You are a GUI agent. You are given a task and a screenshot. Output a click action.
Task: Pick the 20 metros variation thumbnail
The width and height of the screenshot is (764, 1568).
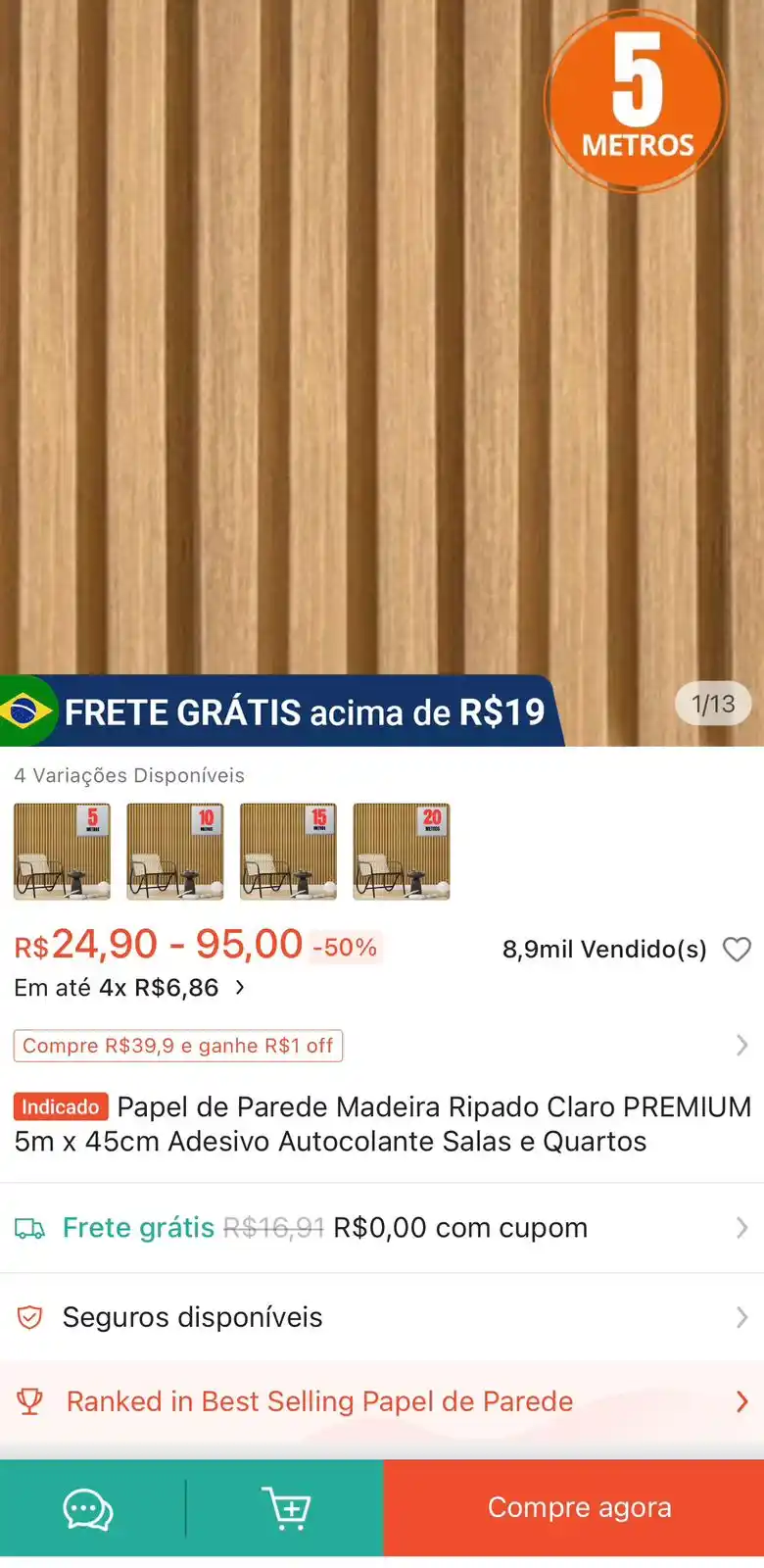point(402,851)
